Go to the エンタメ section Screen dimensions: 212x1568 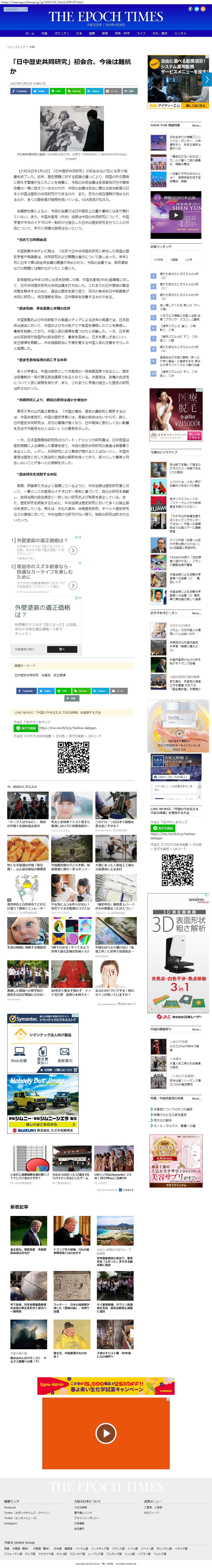coord(180,33)
